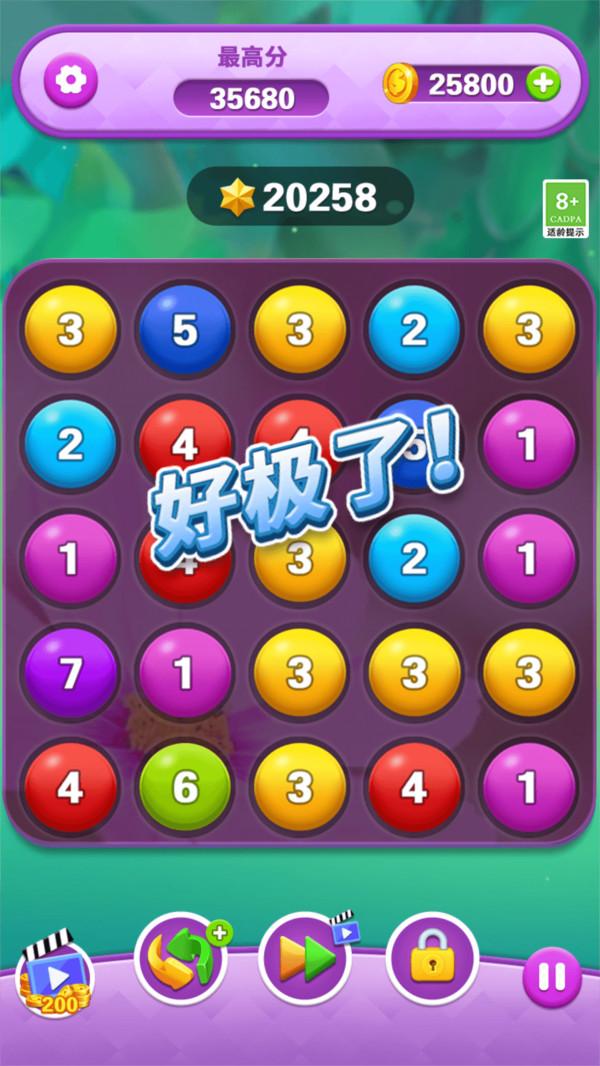This screenshot has width=600, height=1066.
Task: Select the purple 7 ball
Action: click(x=70, y=673)
